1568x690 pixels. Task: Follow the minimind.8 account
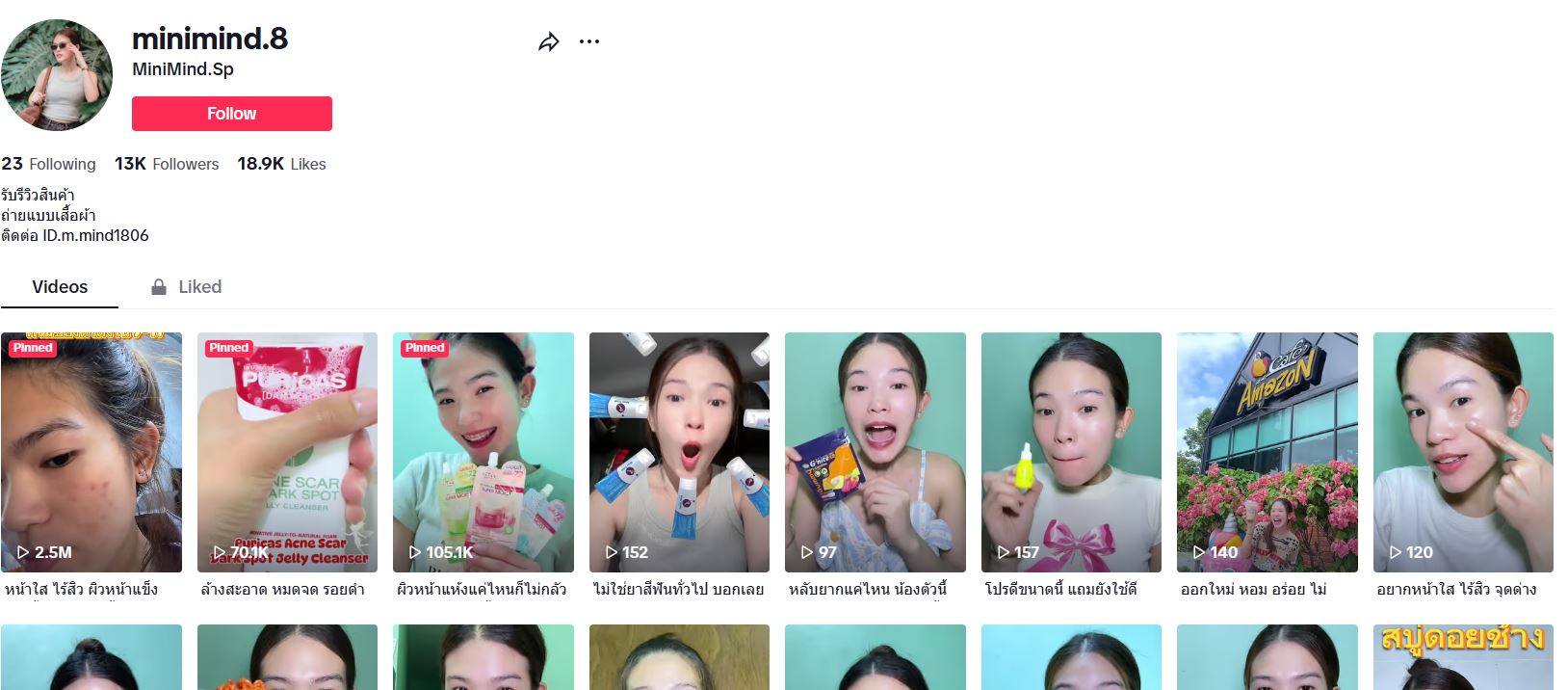click(x=231, y=114)
